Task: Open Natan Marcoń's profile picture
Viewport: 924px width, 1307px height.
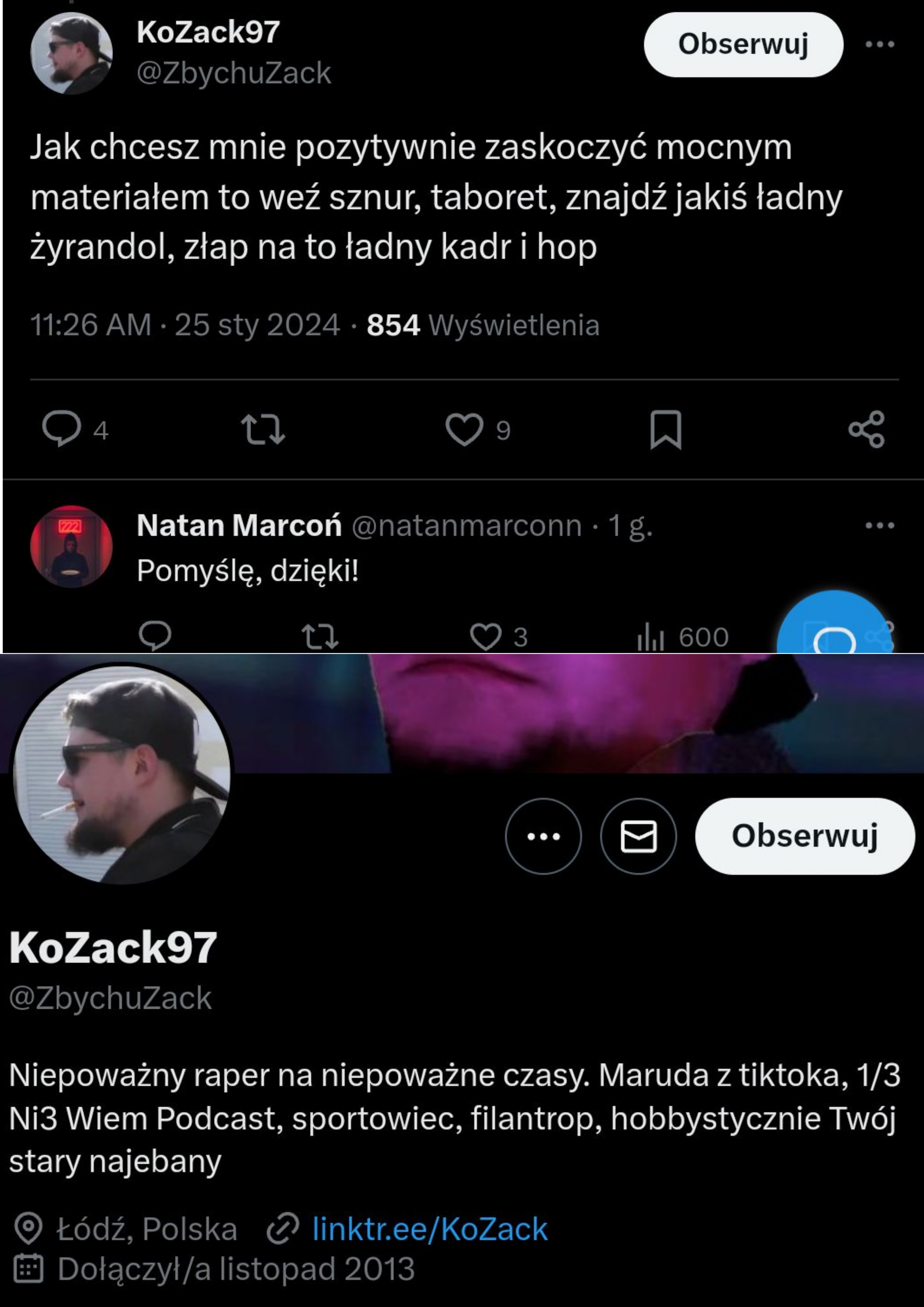Action: 71,546
